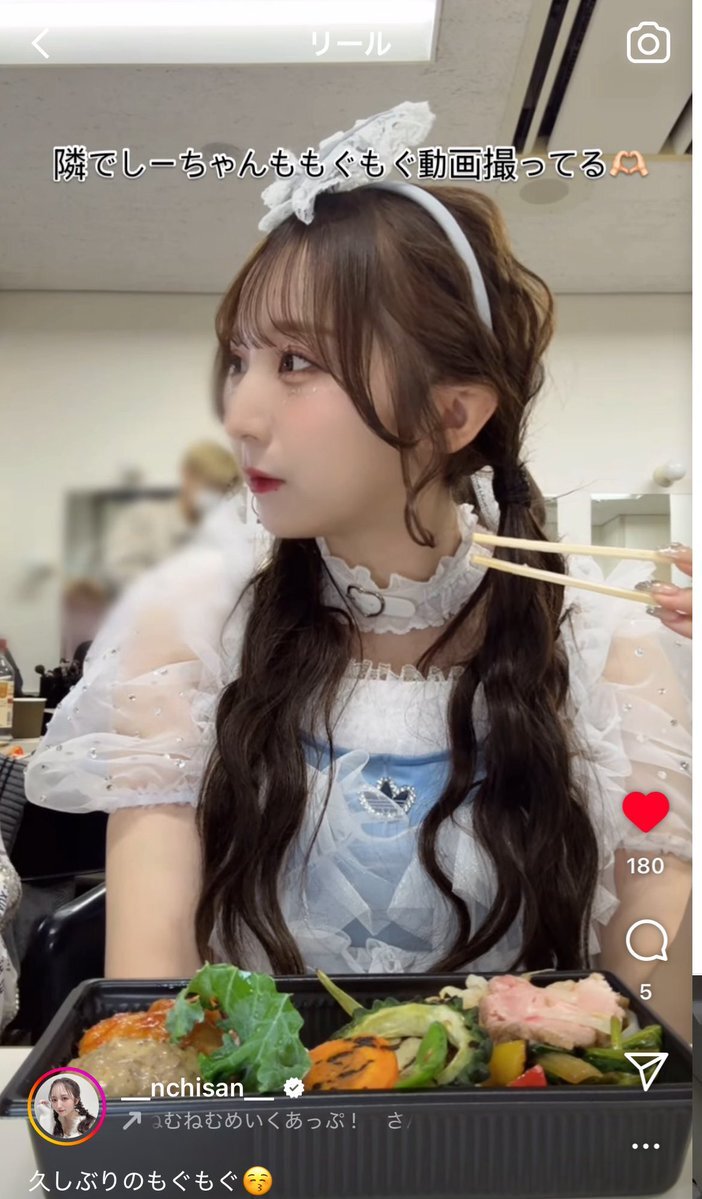View the __nchisan__ profile picture story
The image size is (702, 1199).
tap(67, 1106)
